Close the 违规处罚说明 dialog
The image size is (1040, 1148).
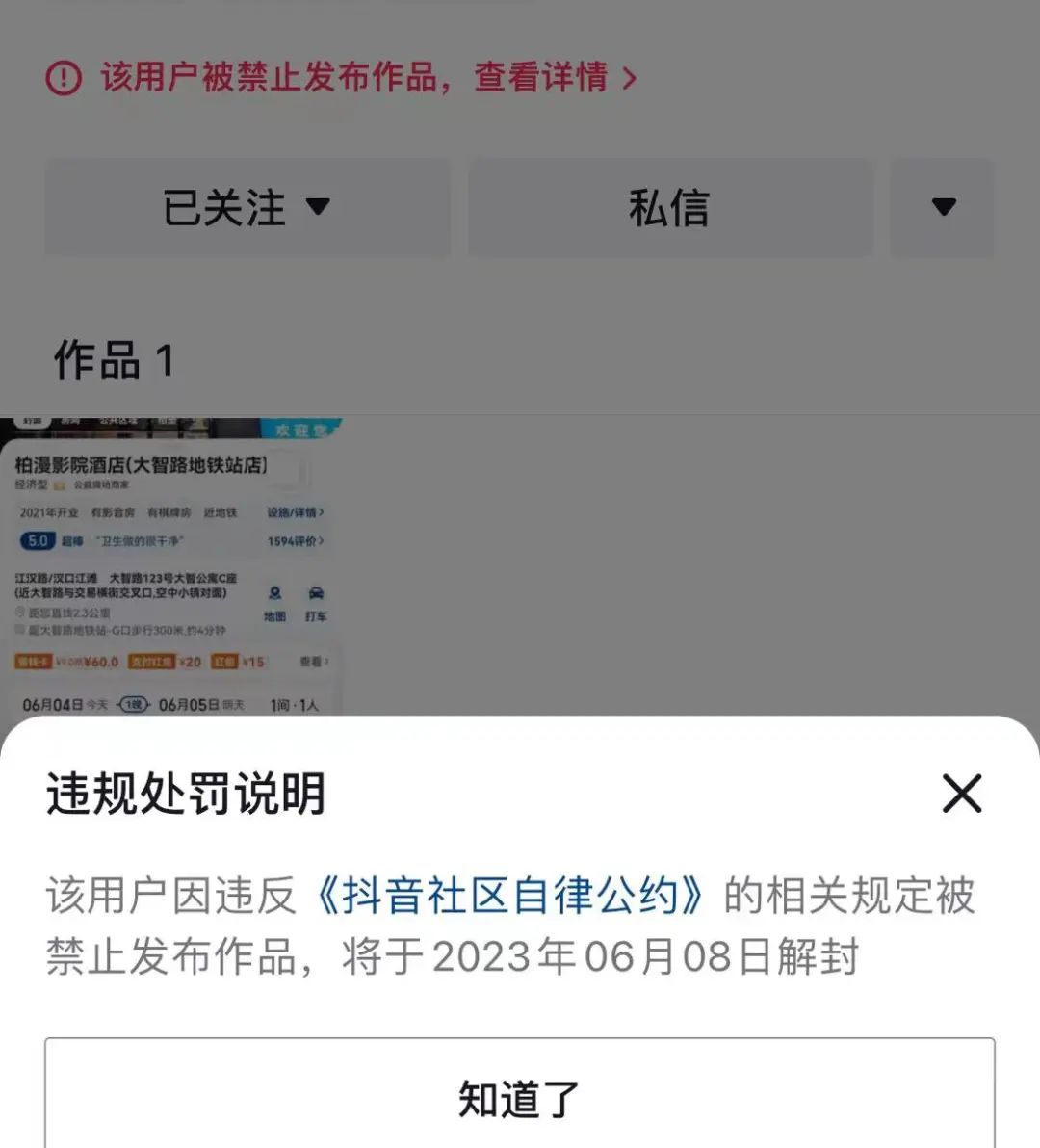(x=961, y=795)
